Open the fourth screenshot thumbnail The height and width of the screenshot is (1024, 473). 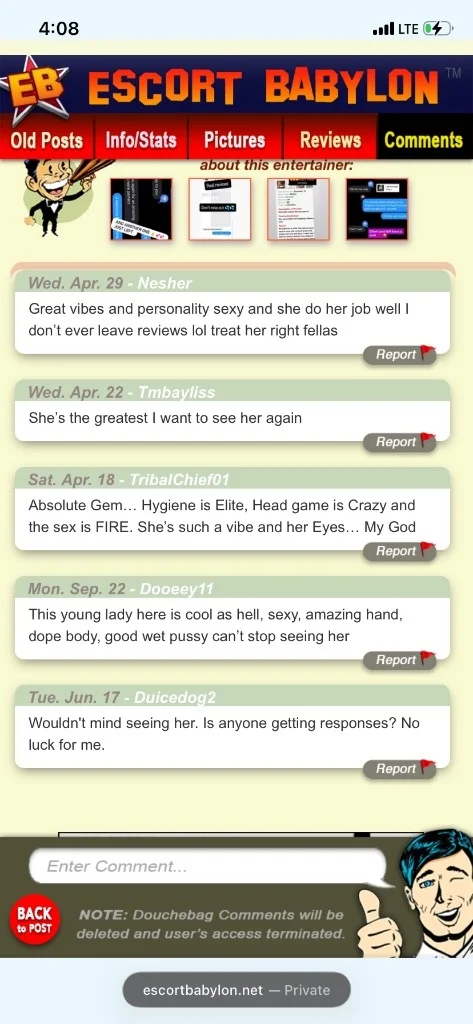[x=377, y=209]
